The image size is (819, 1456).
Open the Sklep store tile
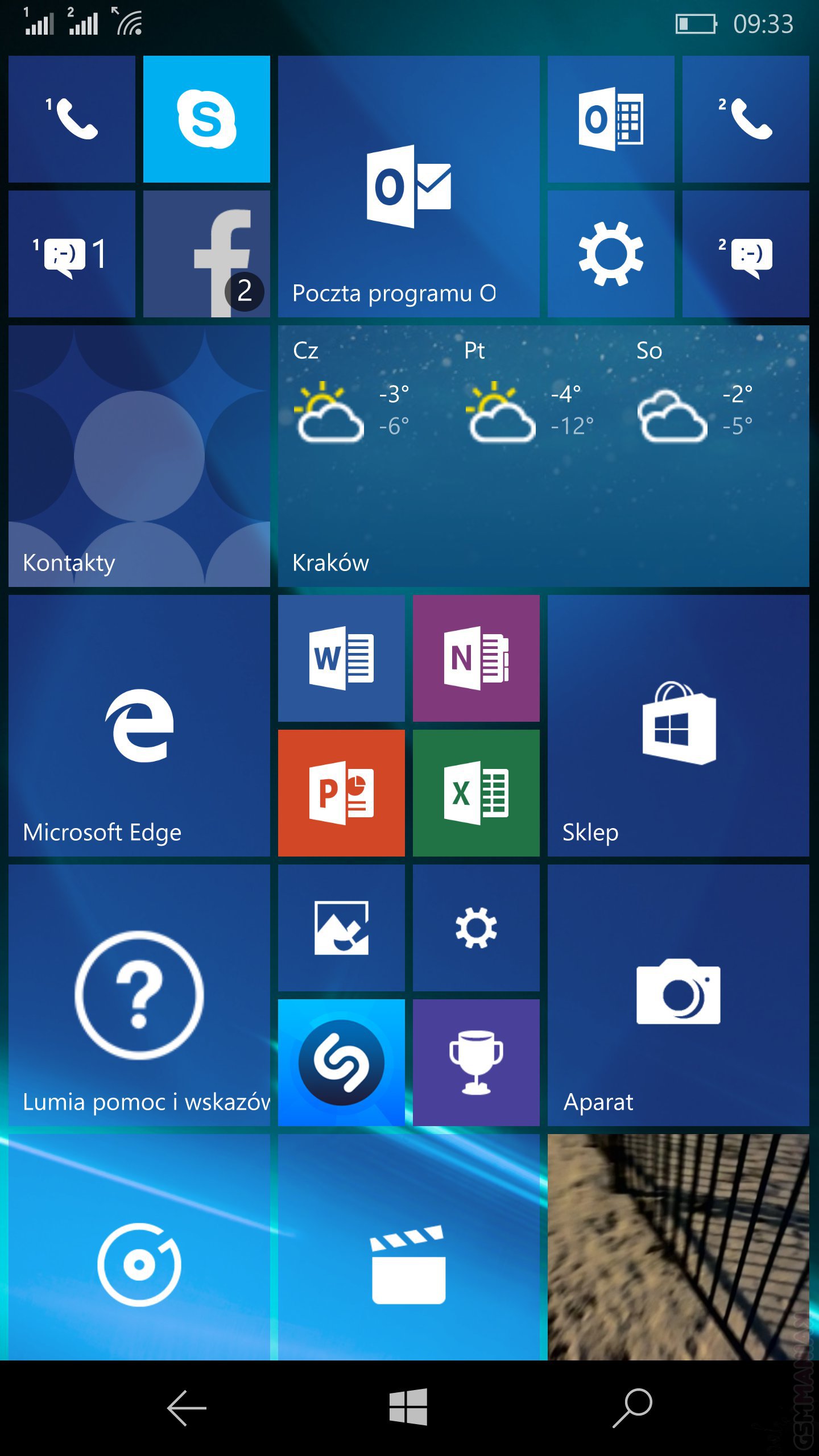(x=678, y=726)
